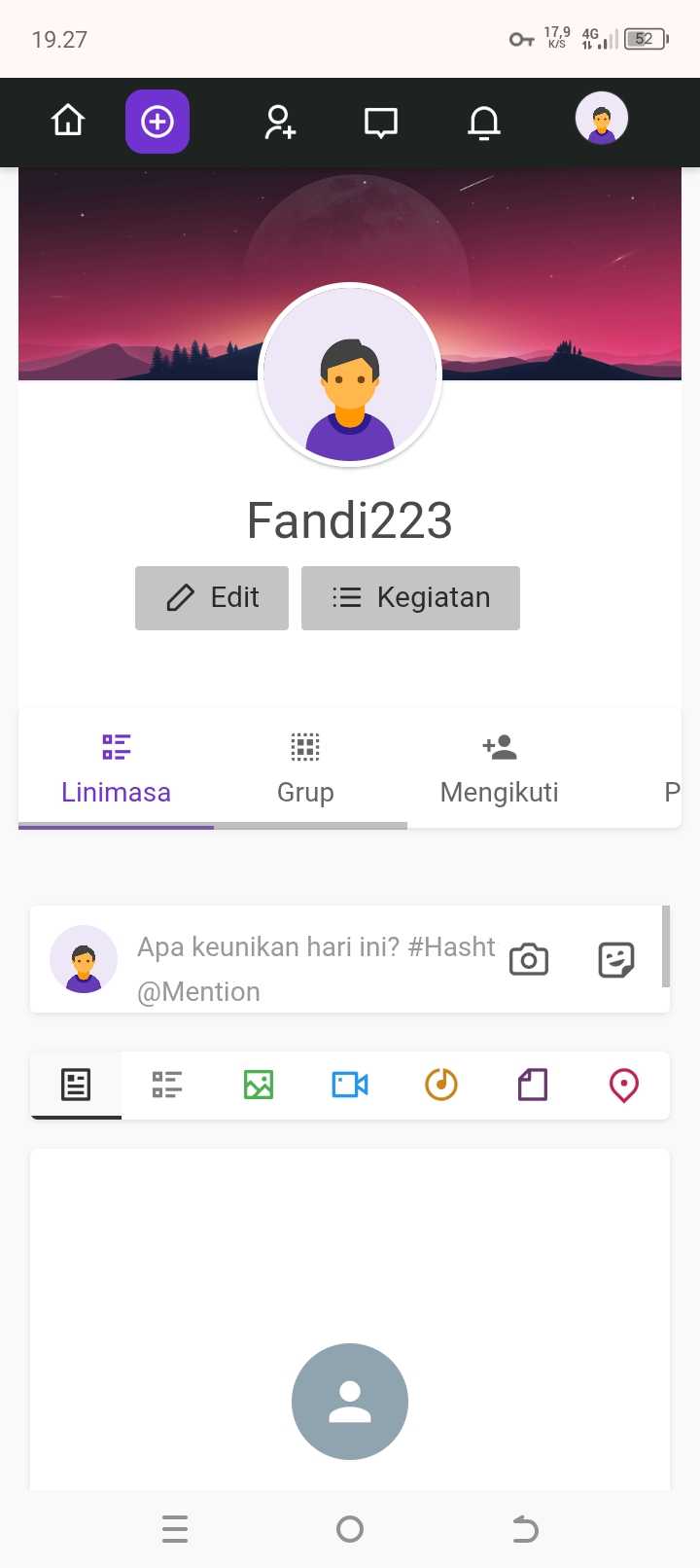This screenshot has width=700, height=1568.
Task: Filter posts by photos icon
Action: coord(259,1084)
